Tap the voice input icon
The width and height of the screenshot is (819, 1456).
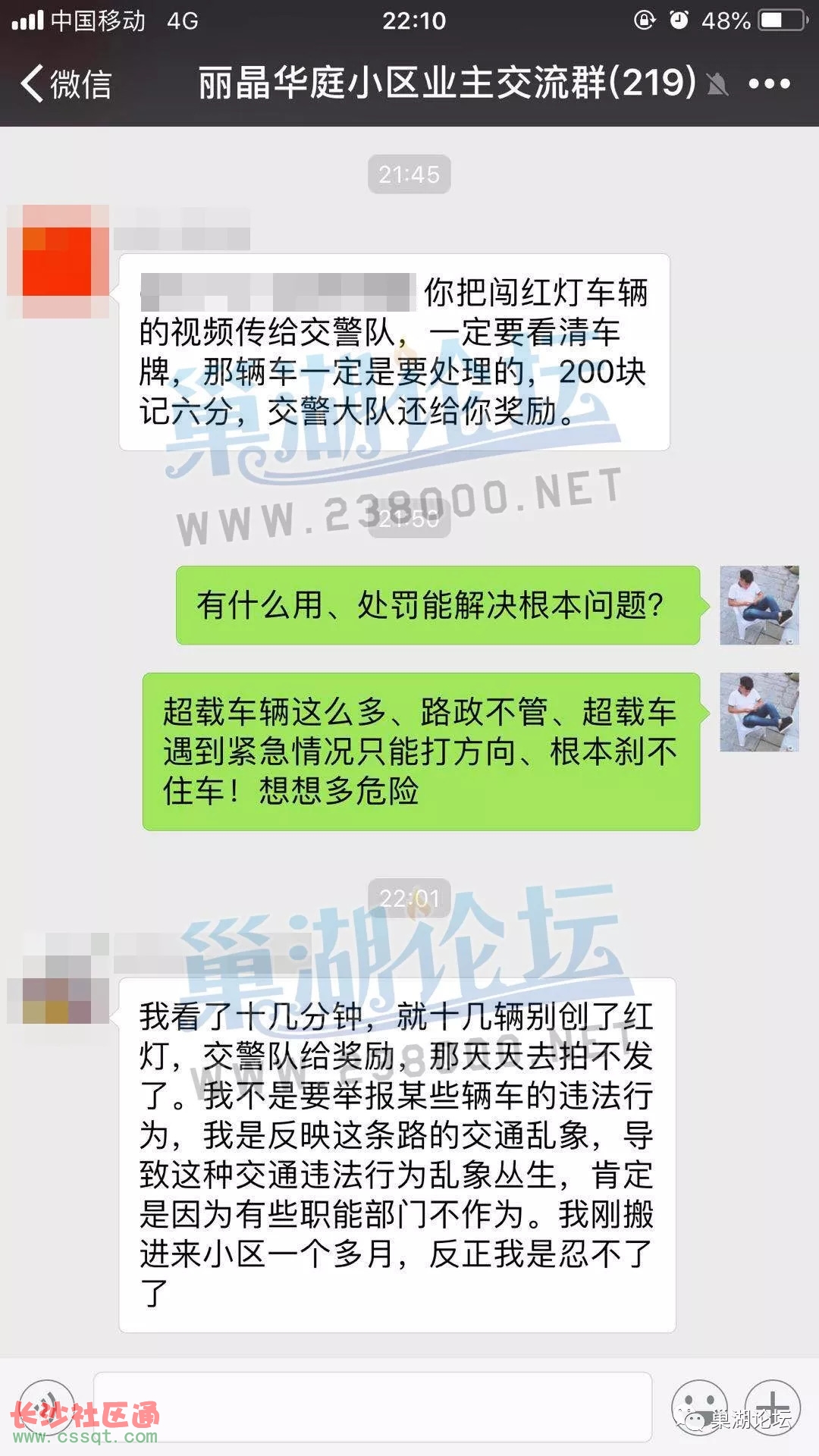click(47, 1407)
